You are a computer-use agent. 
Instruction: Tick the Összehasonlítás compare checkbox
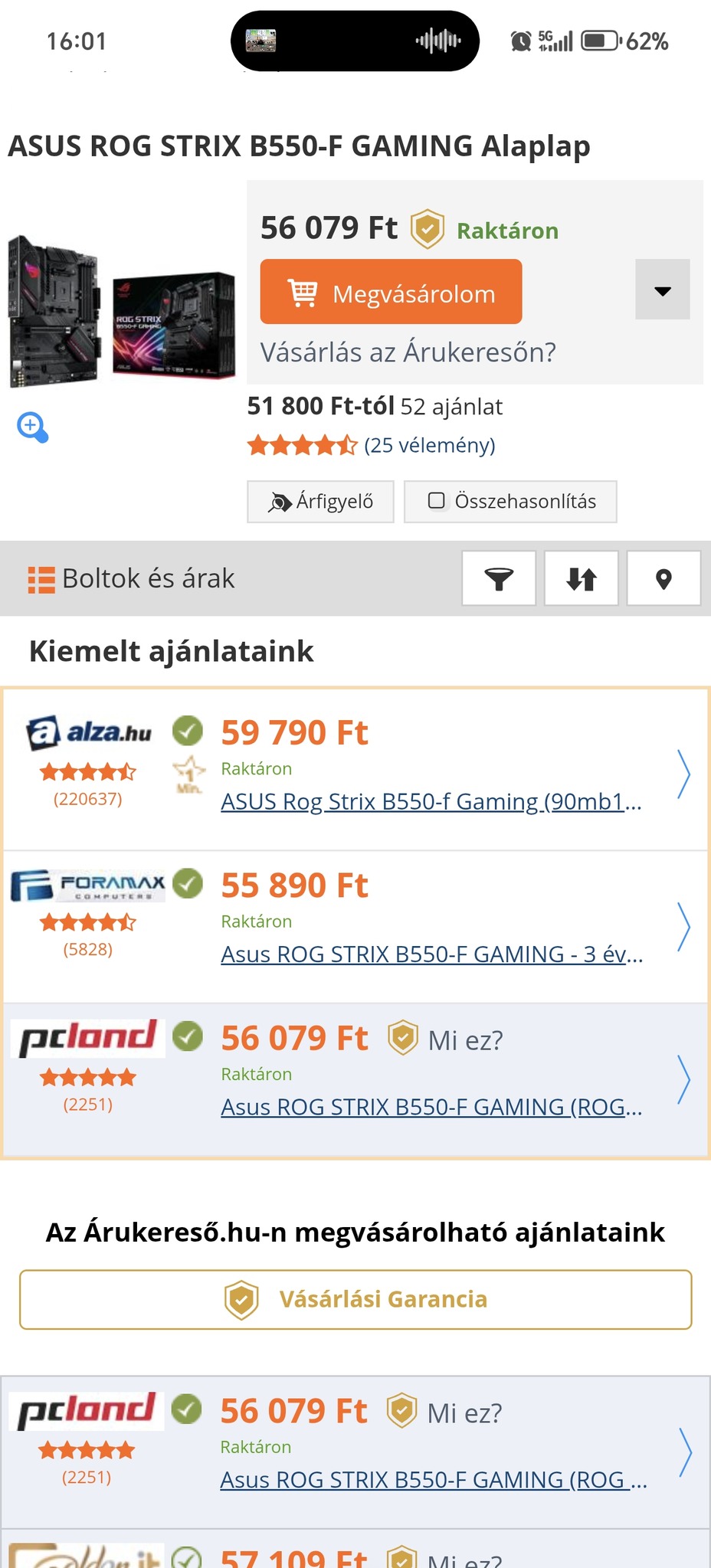coord(437,501)
